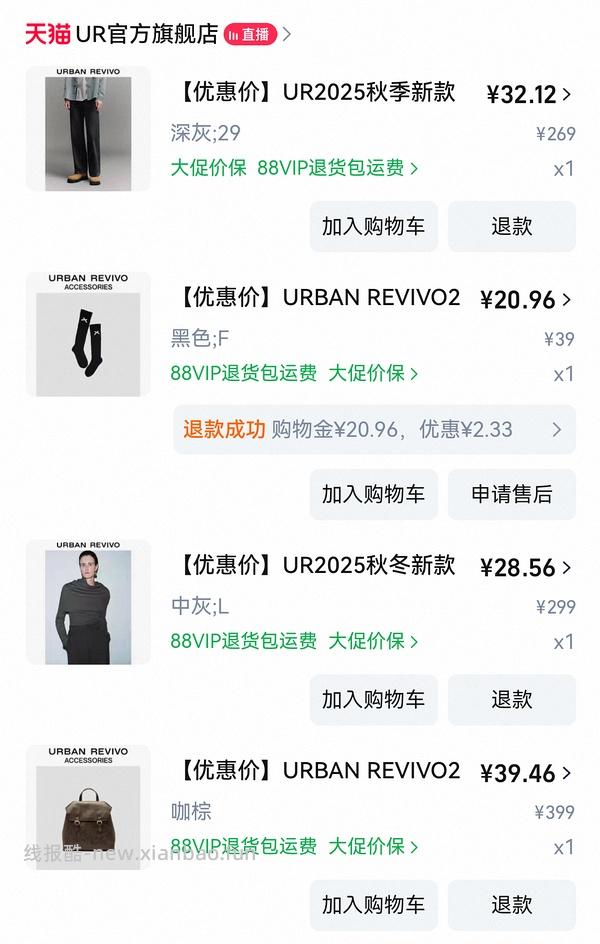Add the 中灰;L sweater to cart
This screenshot has width=600, height=944.
point(373,700)
